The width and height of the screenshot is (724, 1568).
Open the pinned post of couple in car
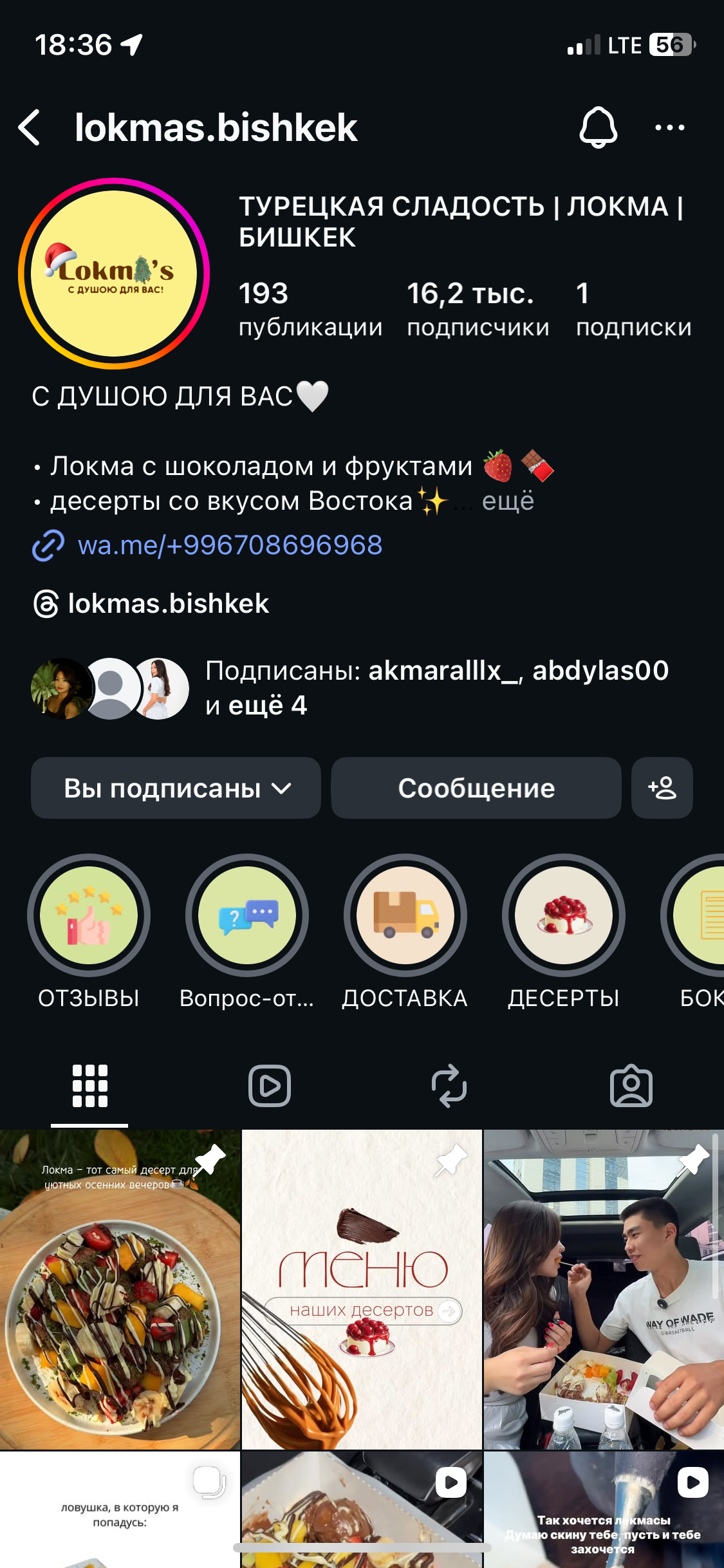[604, 1289]
